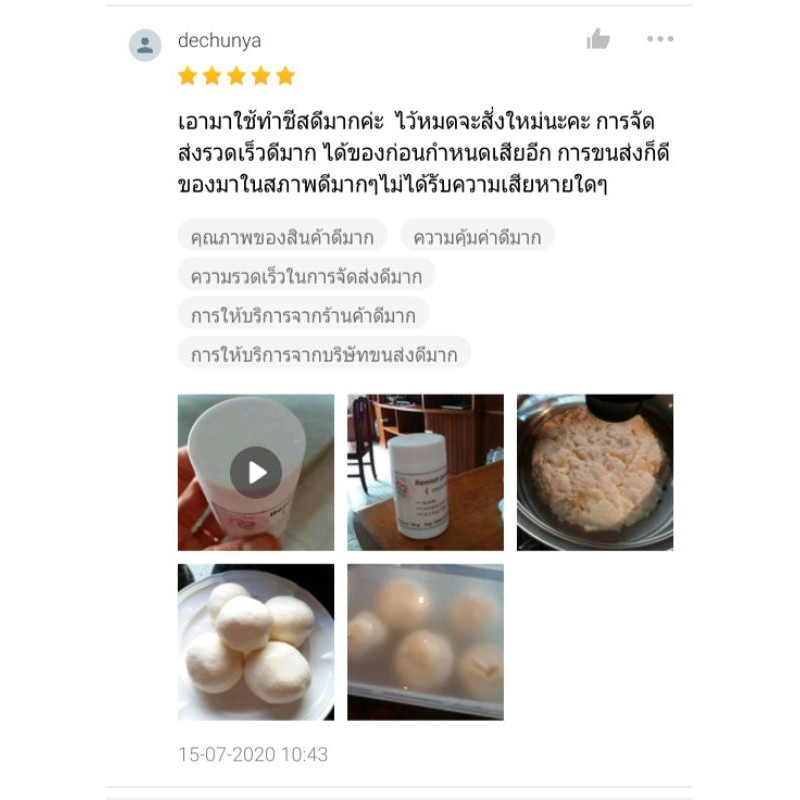View the photo of cheese balls on a plate

(x=256, y=642)
